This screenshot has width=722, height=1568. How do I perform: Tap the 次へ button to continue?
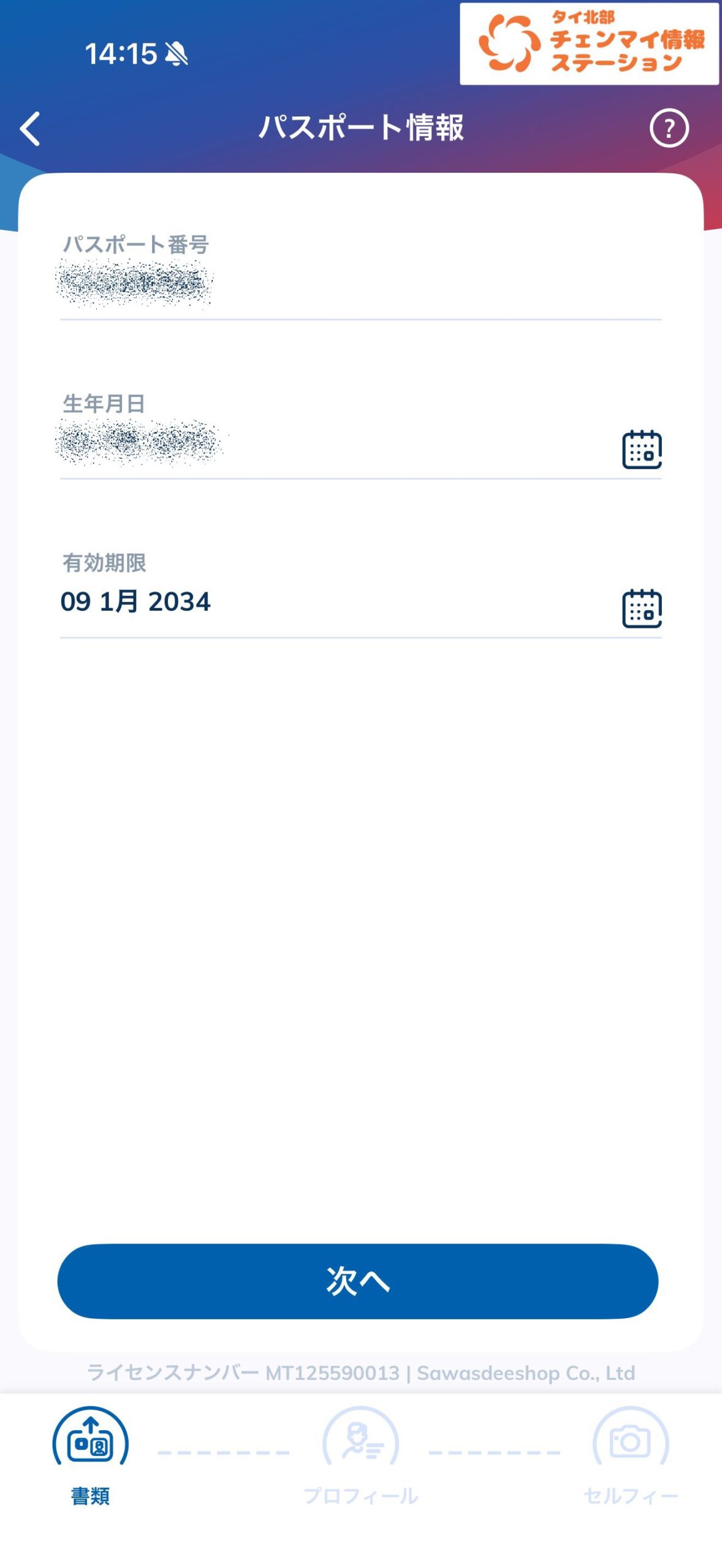(358, 1281)
